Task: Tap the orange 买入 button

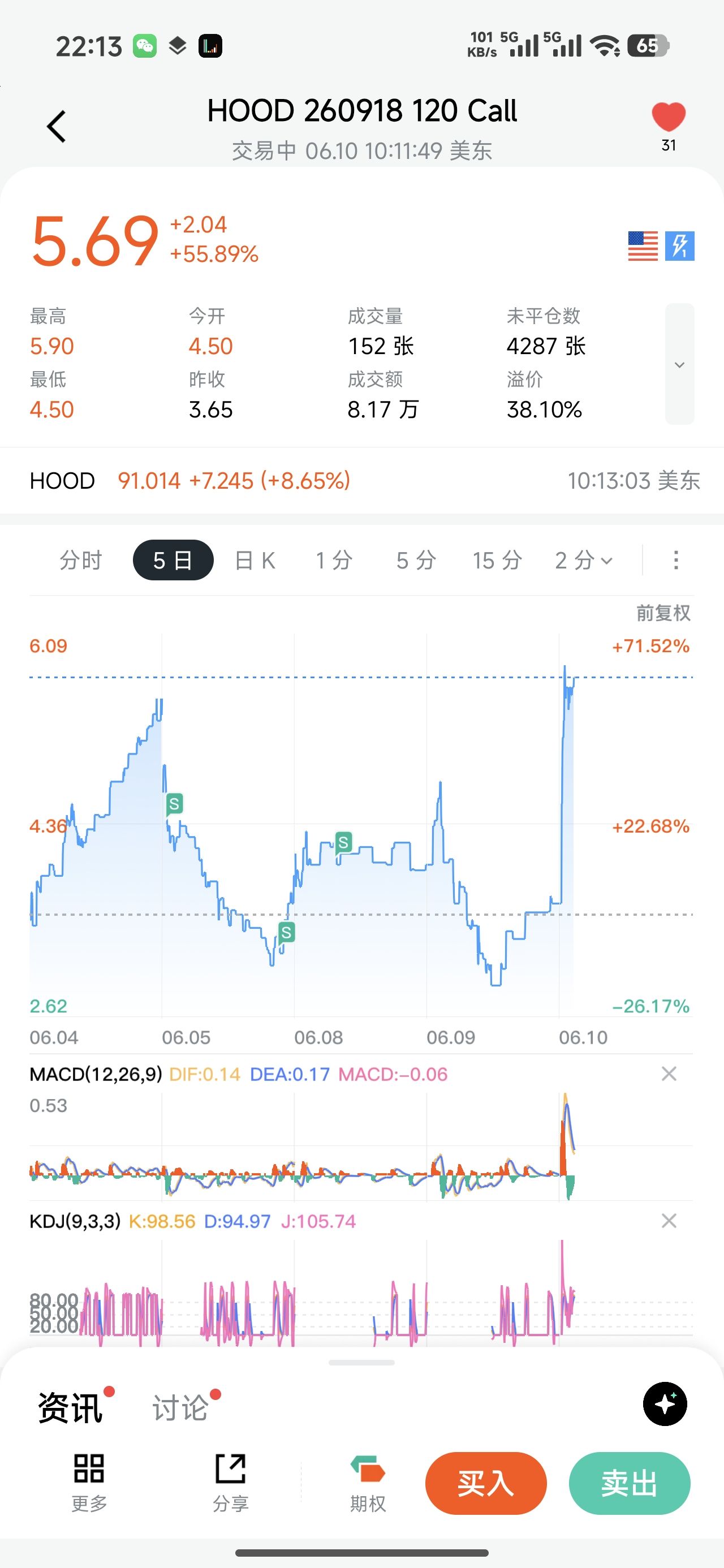Action: point(486,1483)
